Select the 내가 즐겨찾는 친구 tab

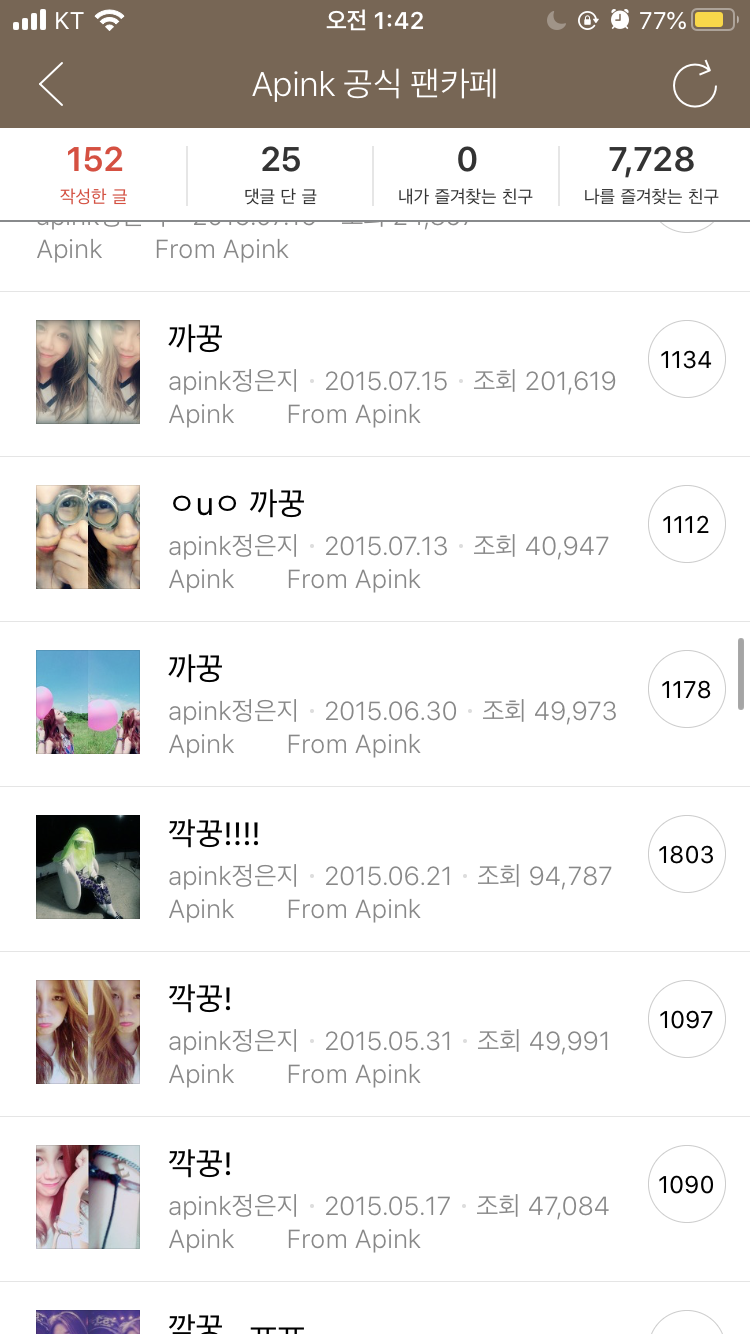466,174
